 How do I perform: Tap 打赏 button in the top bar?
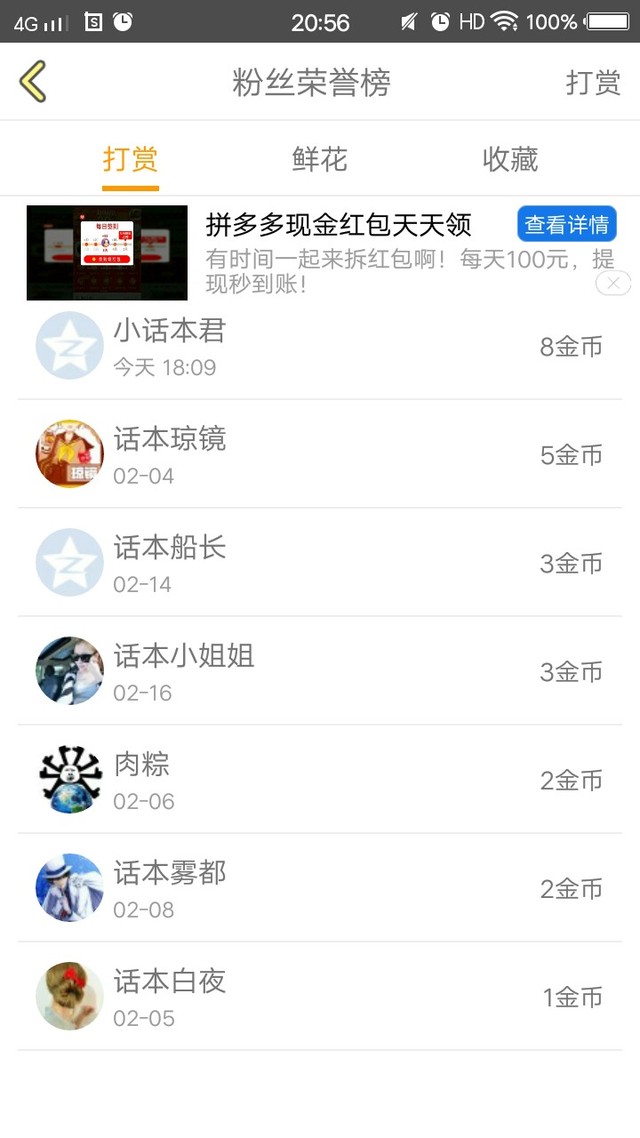pyautogui.click(x=593, y=82)
